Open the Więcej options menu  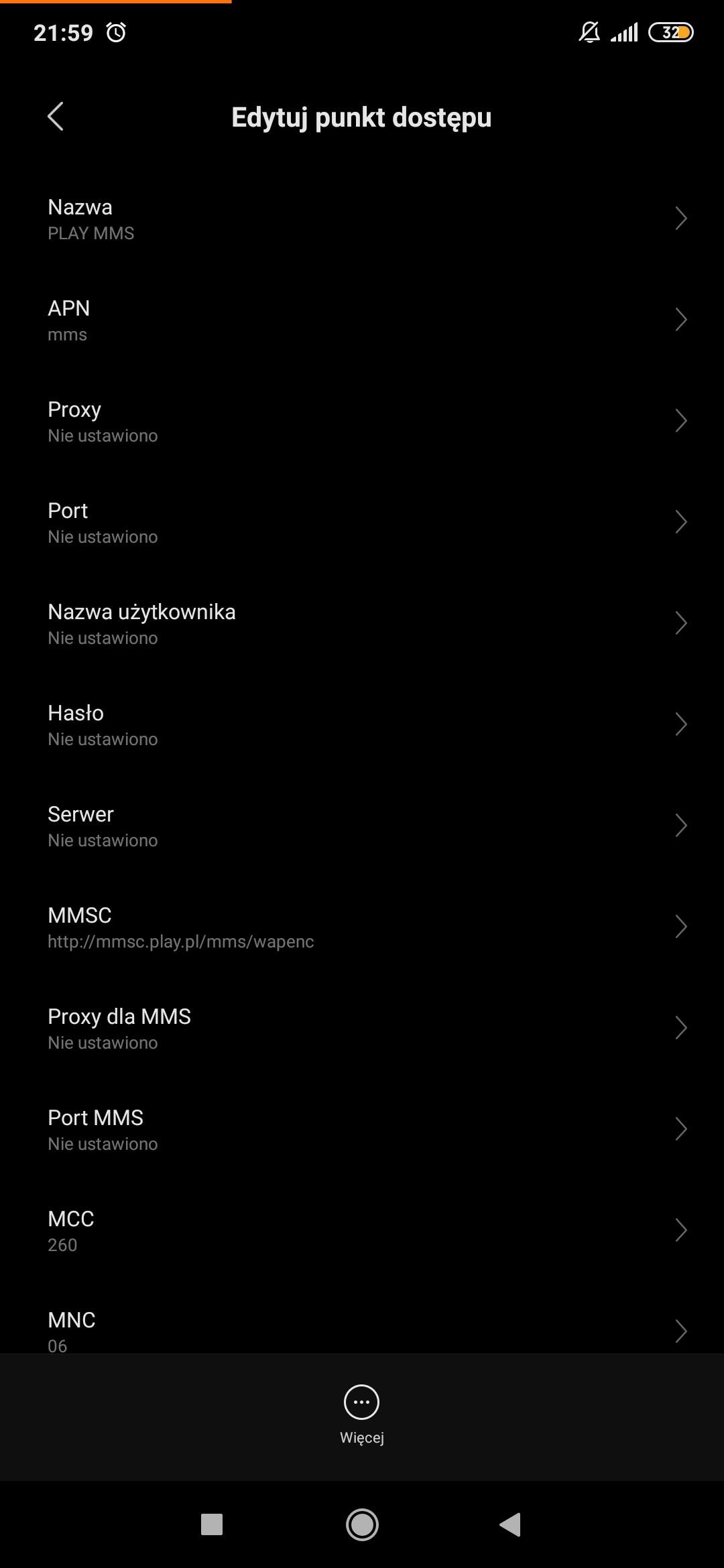pyautogui.click(x=362, y=1414)
